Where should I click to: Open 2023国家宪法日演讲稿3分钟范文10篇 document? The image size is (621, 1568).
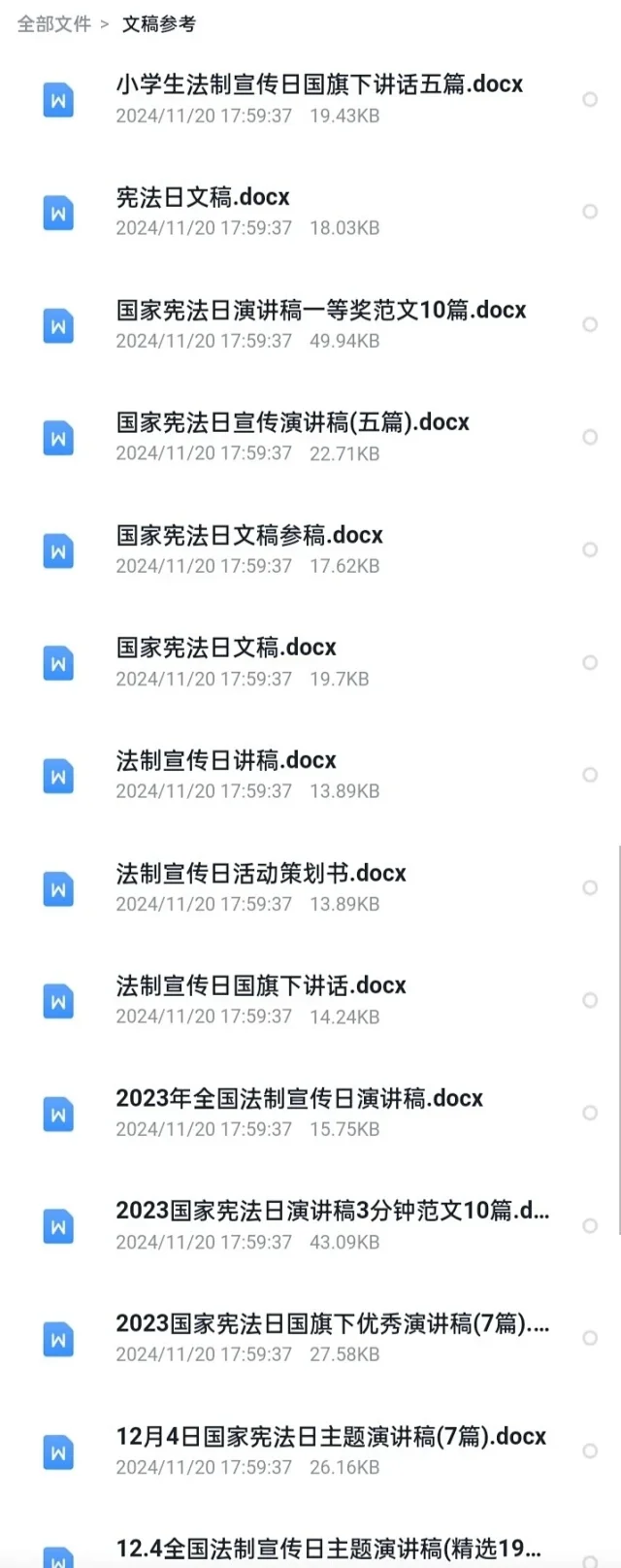[x=332, y=1212]
